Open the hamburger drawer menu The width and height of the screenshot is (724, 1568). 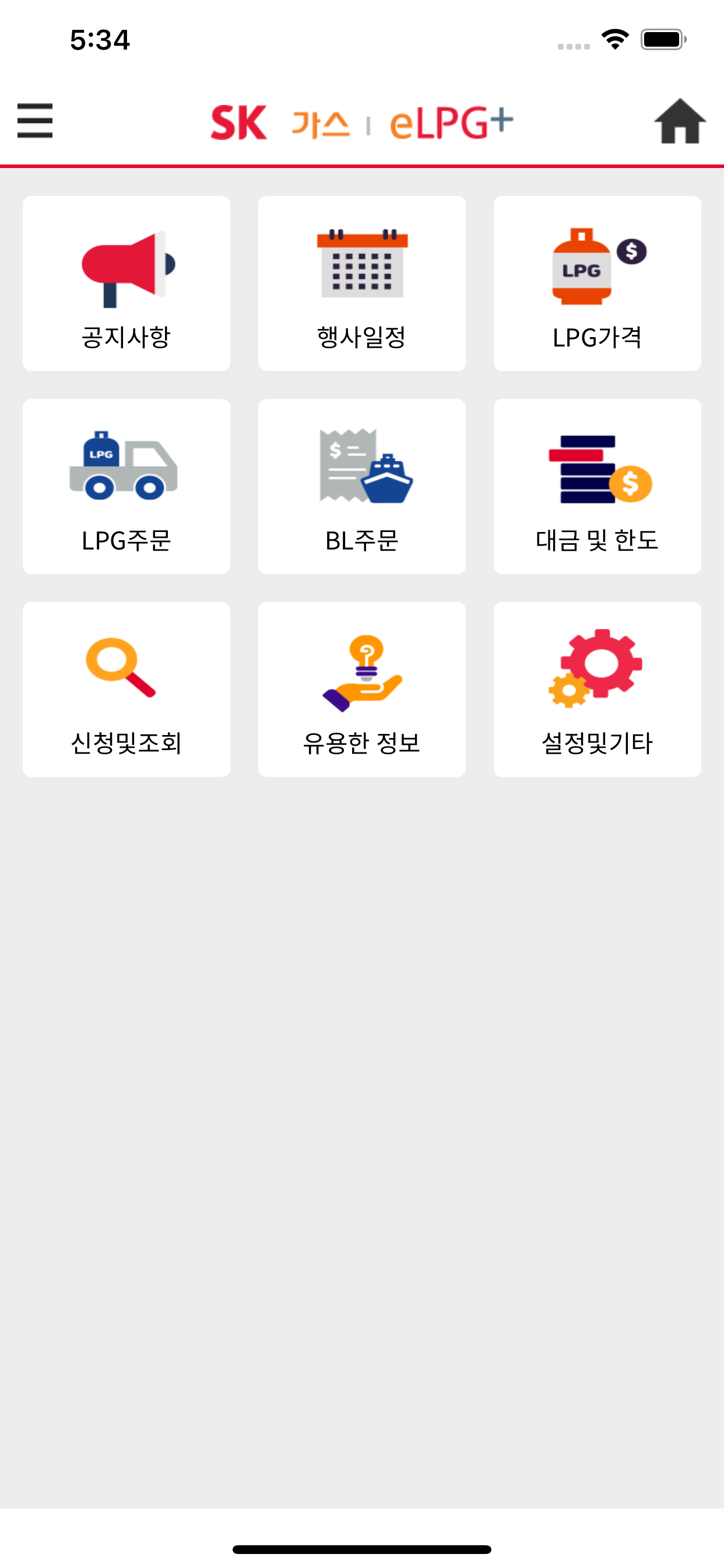(34, 121)
